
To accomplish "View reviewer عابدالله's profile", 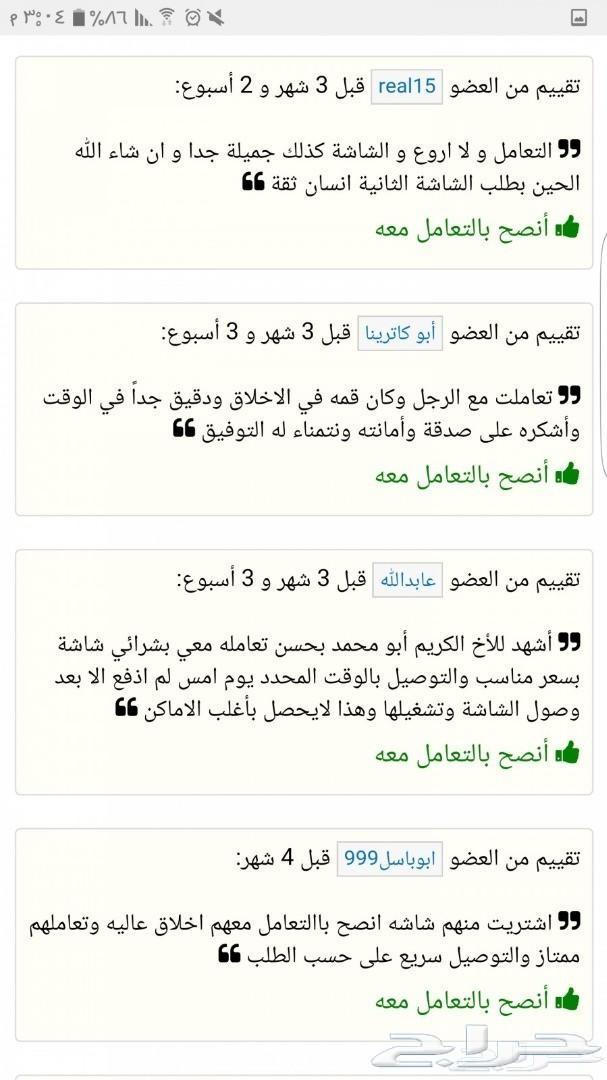I will click(x=406, y=580).
